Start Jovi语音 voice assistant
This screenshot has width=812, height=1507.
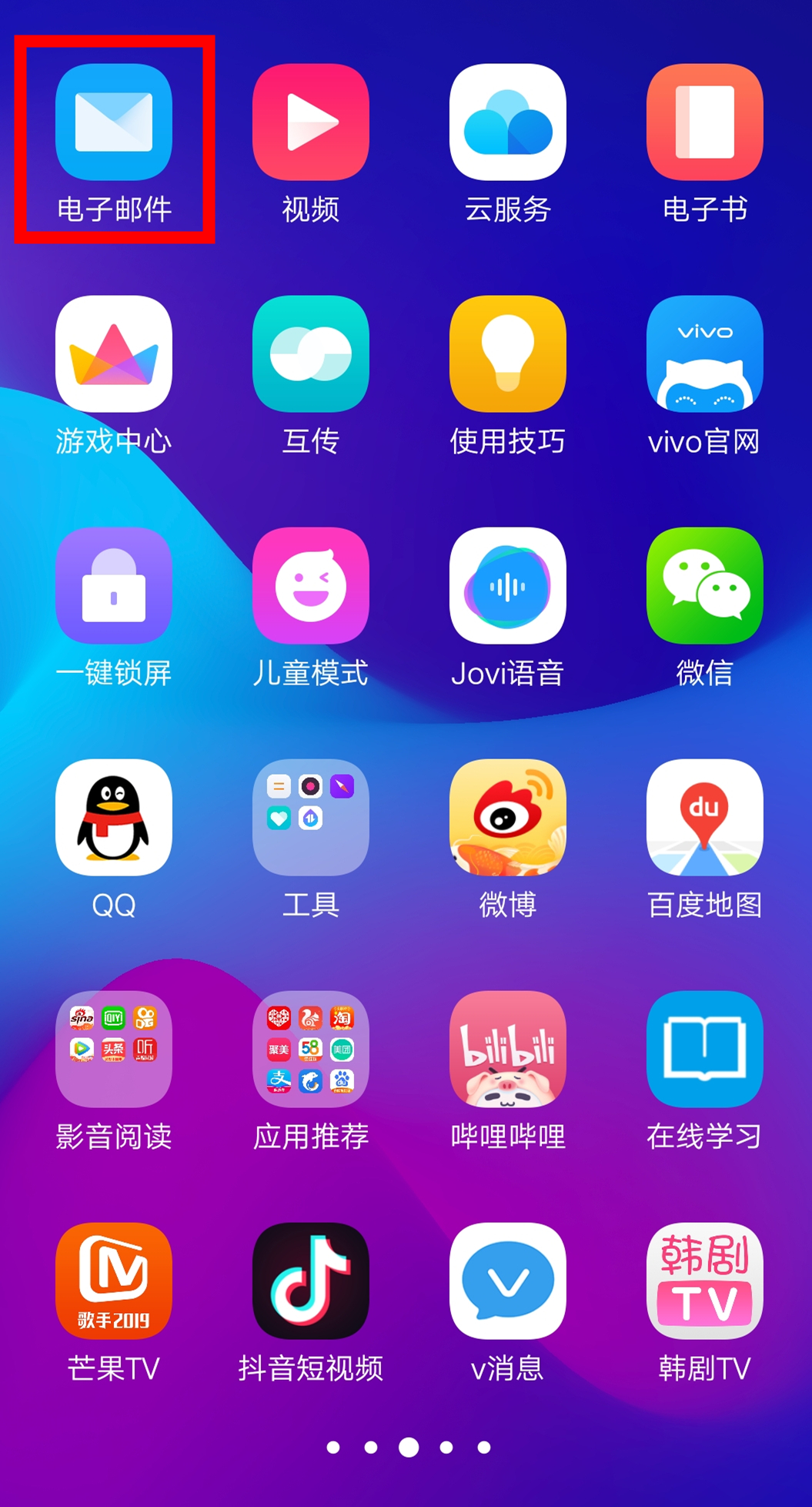508,585
